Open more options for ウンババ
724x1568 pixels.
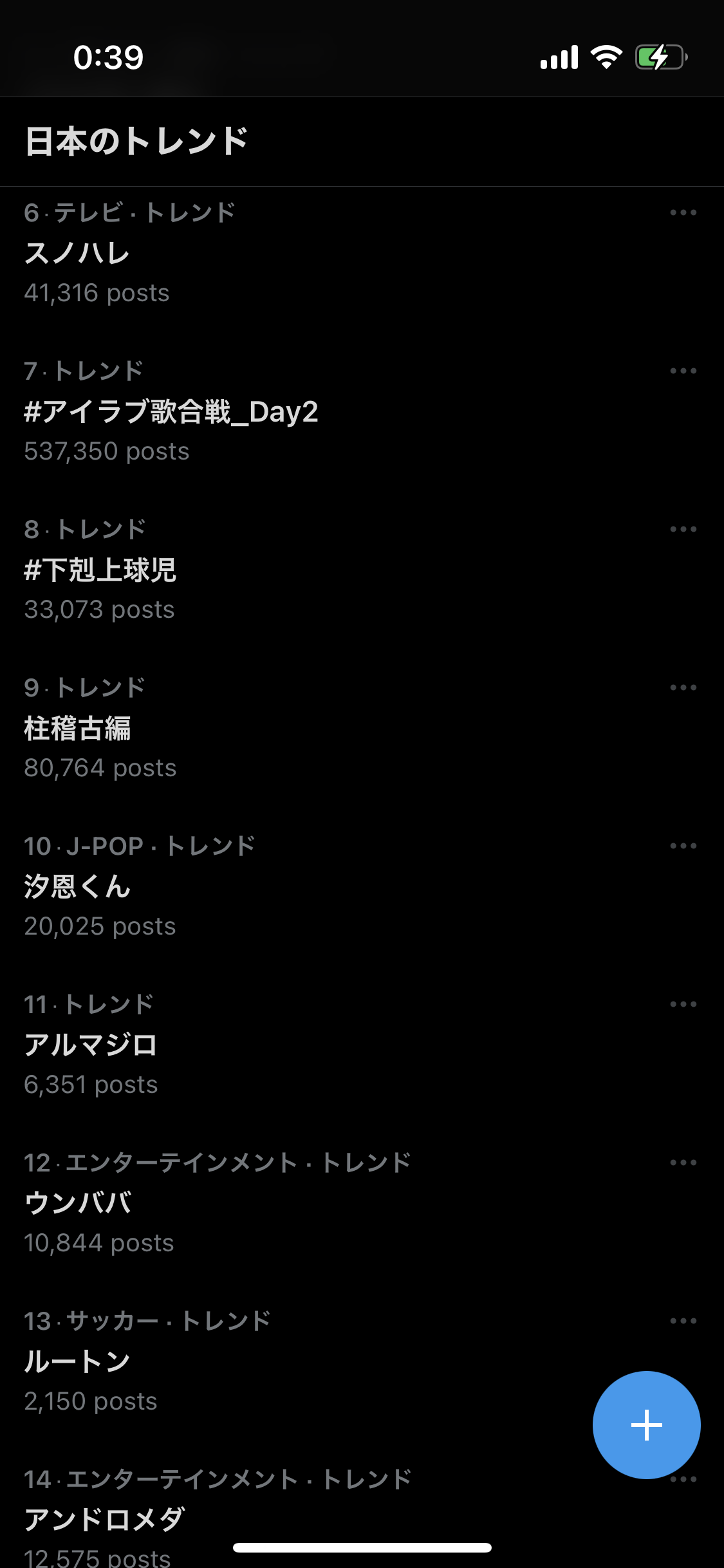point(683,1162)
